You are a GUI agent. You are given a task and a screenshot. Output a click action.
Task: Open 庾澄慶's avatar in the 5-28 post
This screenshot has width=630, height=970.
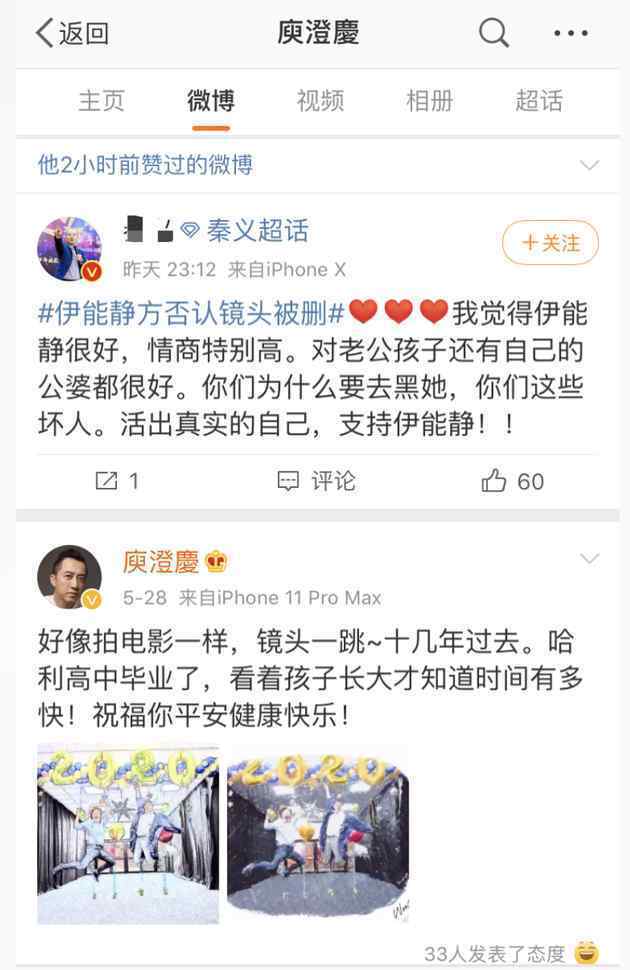[x=69, y=577]
